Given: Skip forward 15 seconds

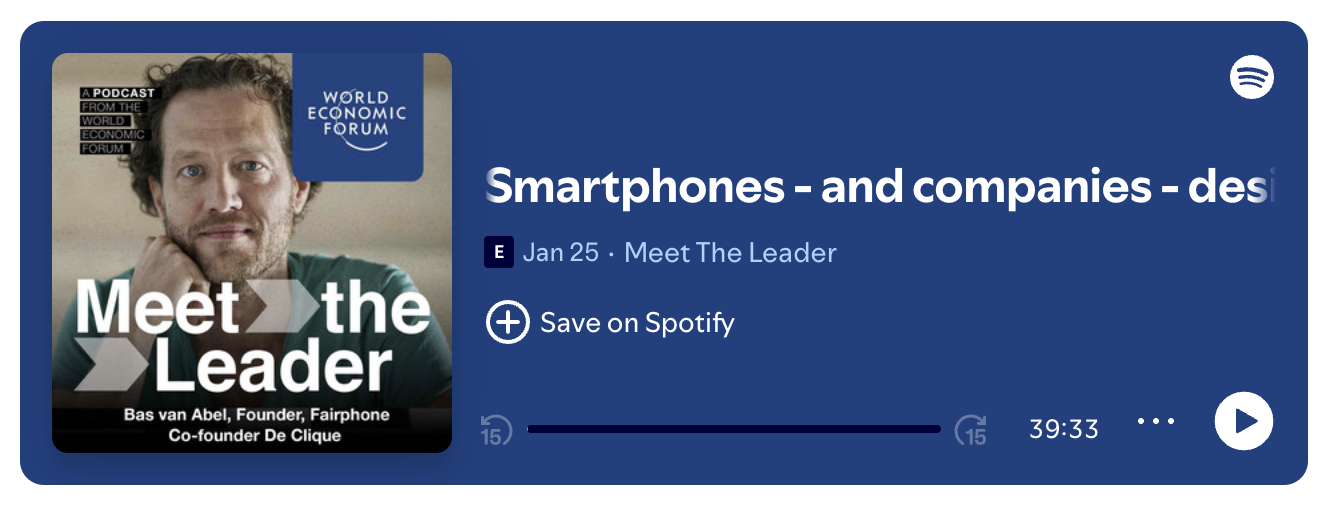Looking at the screenshot, I should (x=970, y=429).
